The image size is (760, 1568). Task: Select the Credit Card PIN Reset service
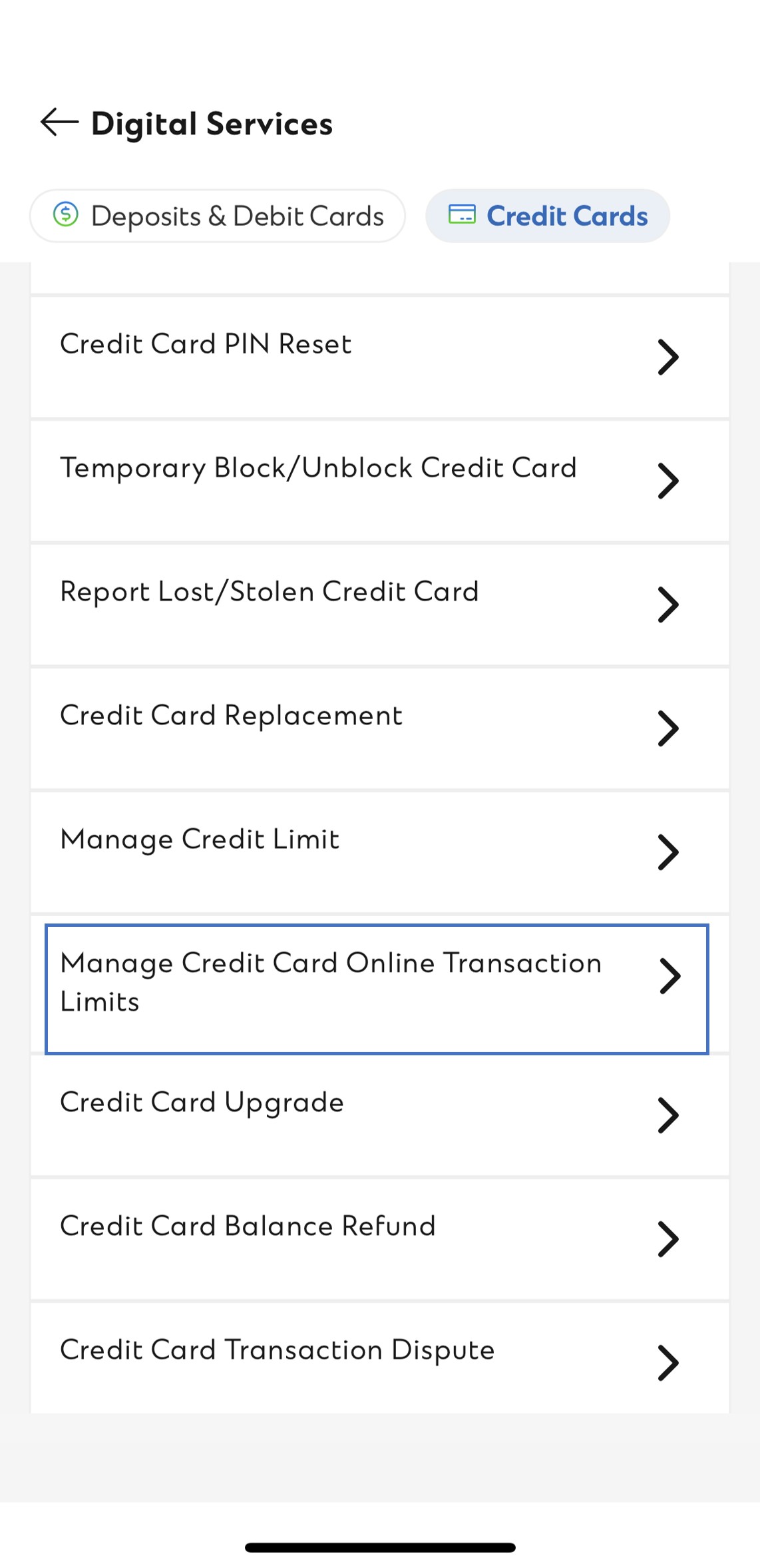click(x=206, y=344)
